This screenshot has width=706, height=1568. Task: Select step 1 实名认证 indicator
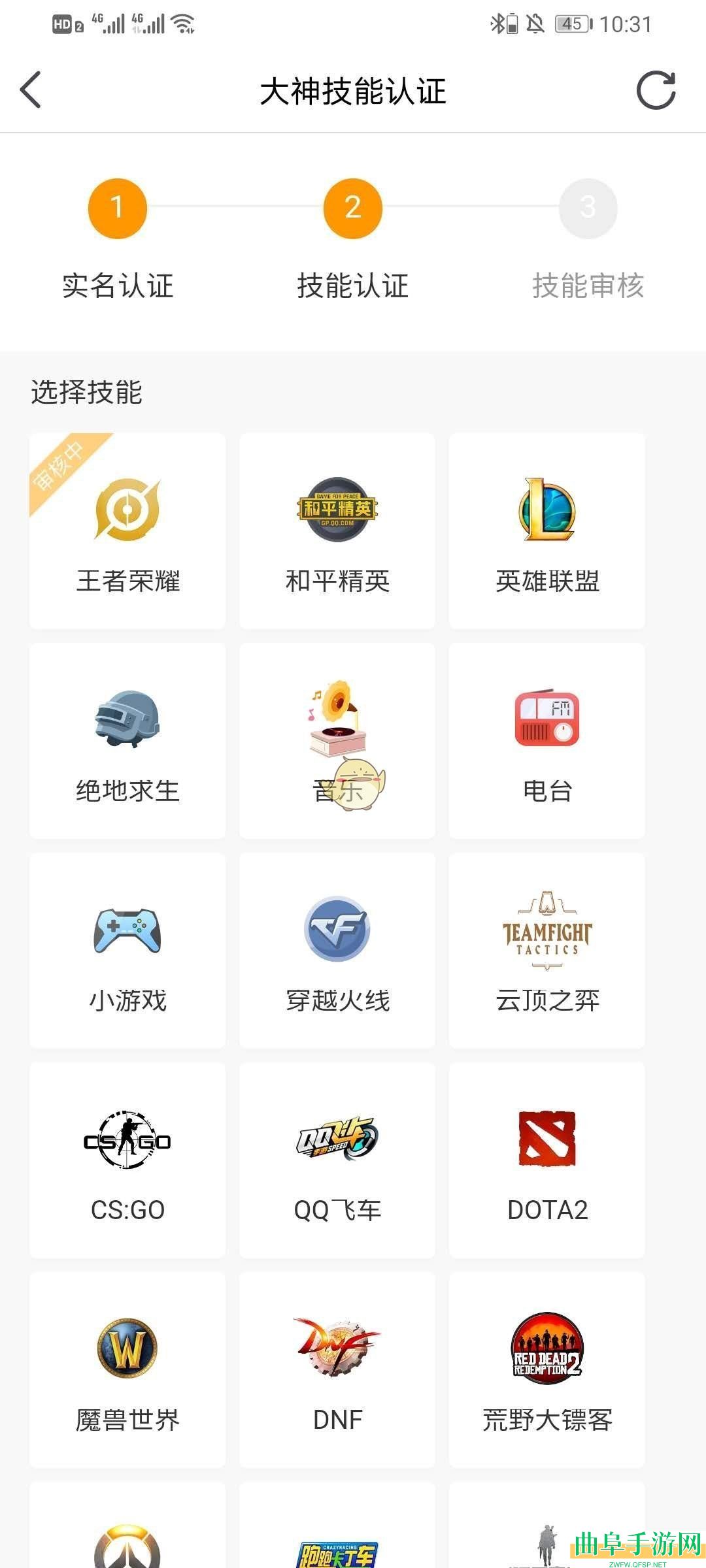pos(116,208)
